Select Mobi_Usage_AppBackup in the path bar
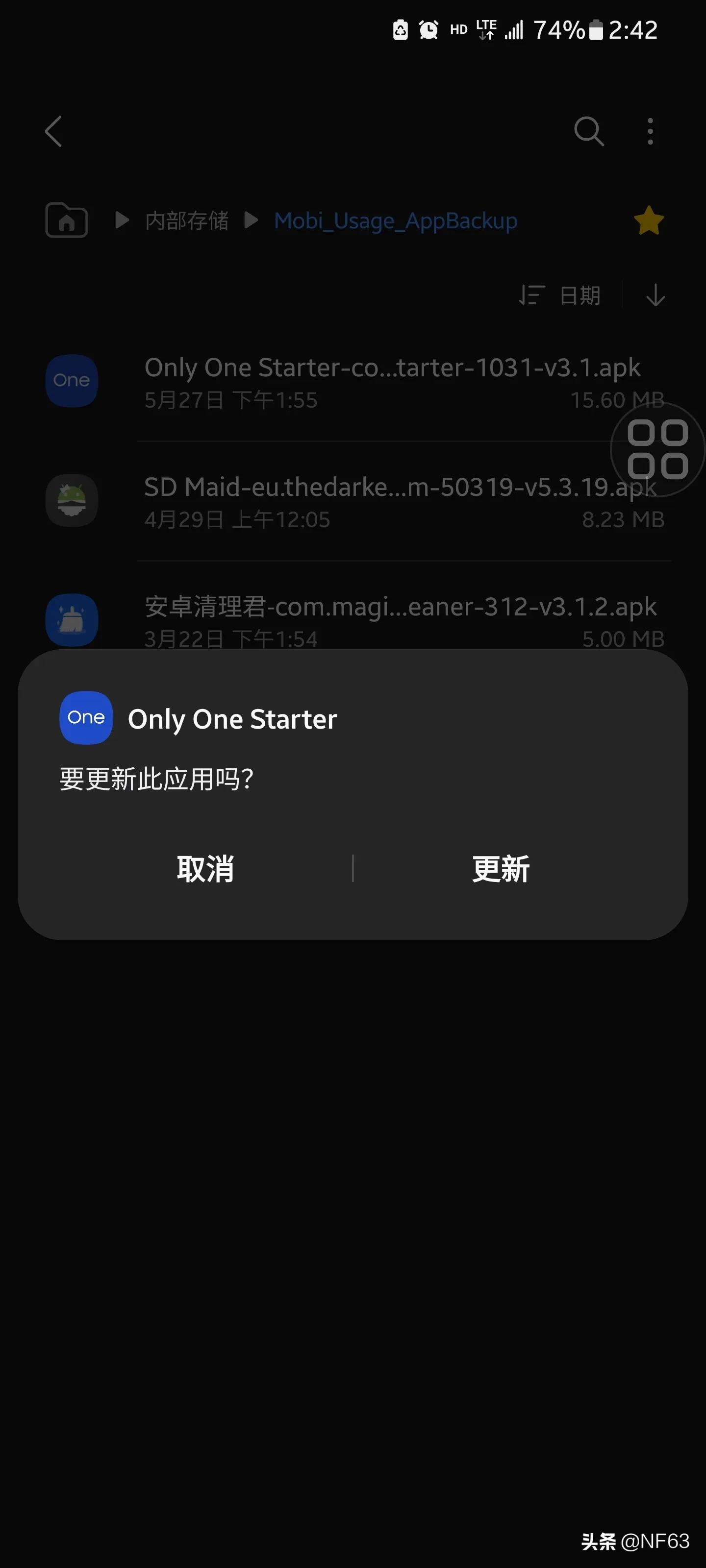Screen dimensions: 706x1568 [395, 220]
